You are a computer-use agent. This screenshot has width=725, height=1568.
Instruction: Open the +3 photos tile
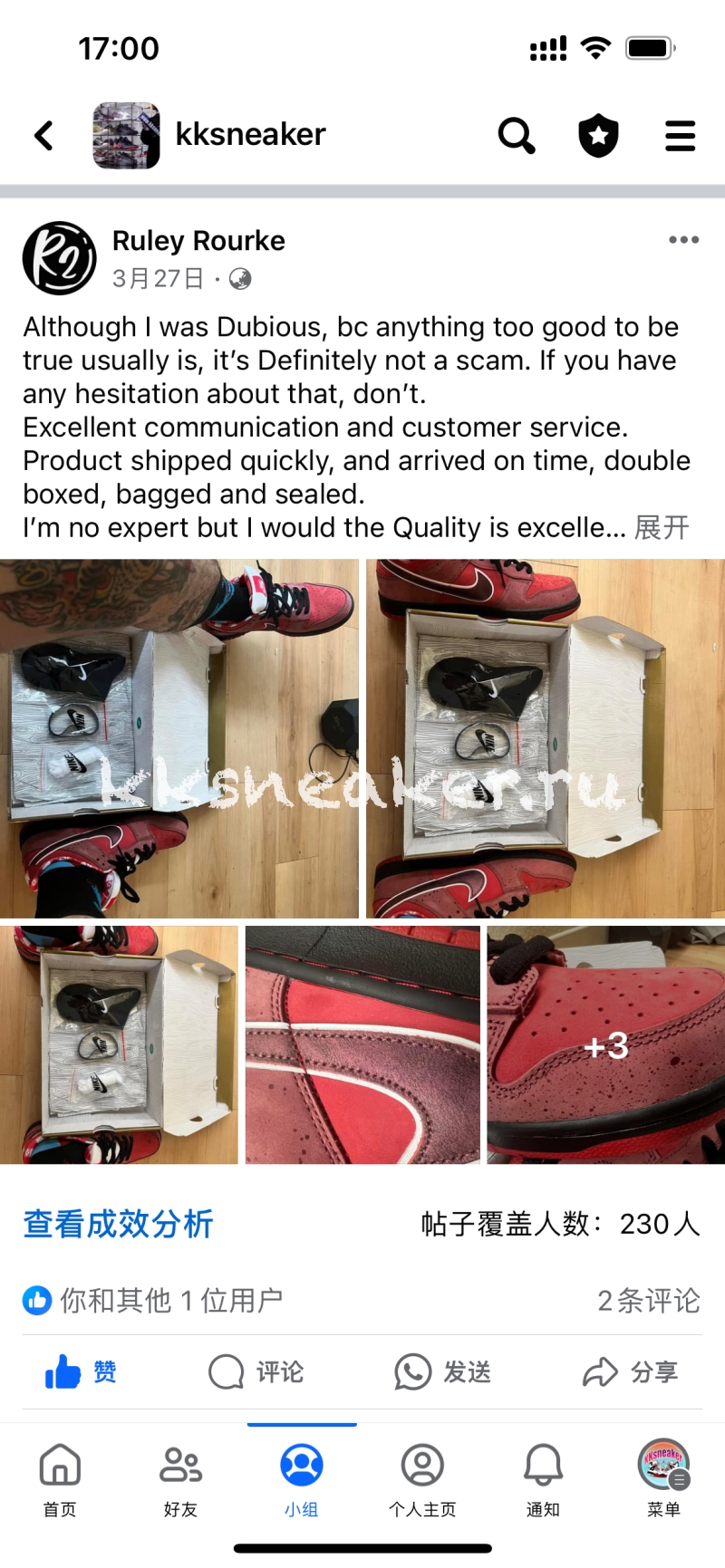[605, 1044]
